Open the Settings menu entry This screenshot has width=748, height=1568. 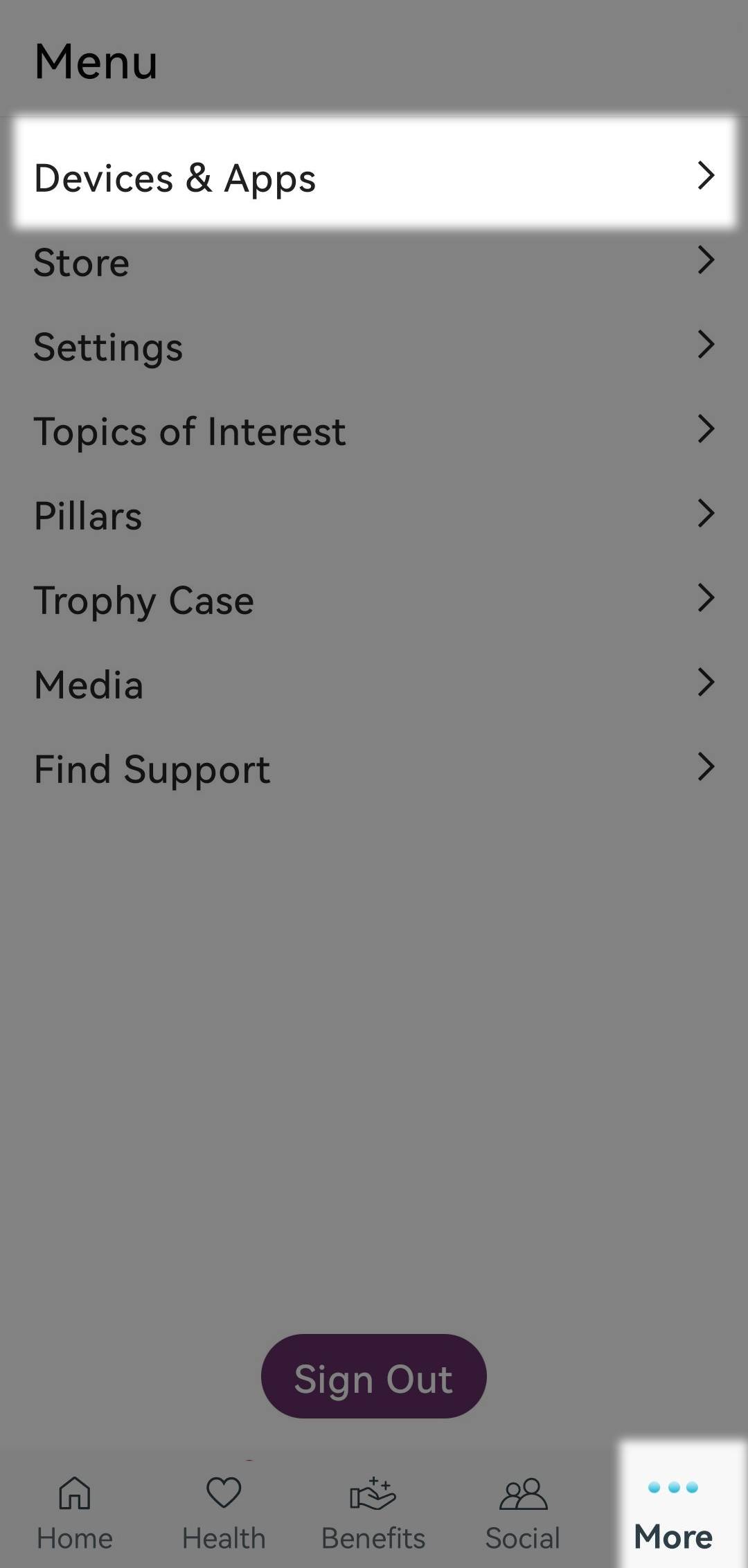click(108, 346)
